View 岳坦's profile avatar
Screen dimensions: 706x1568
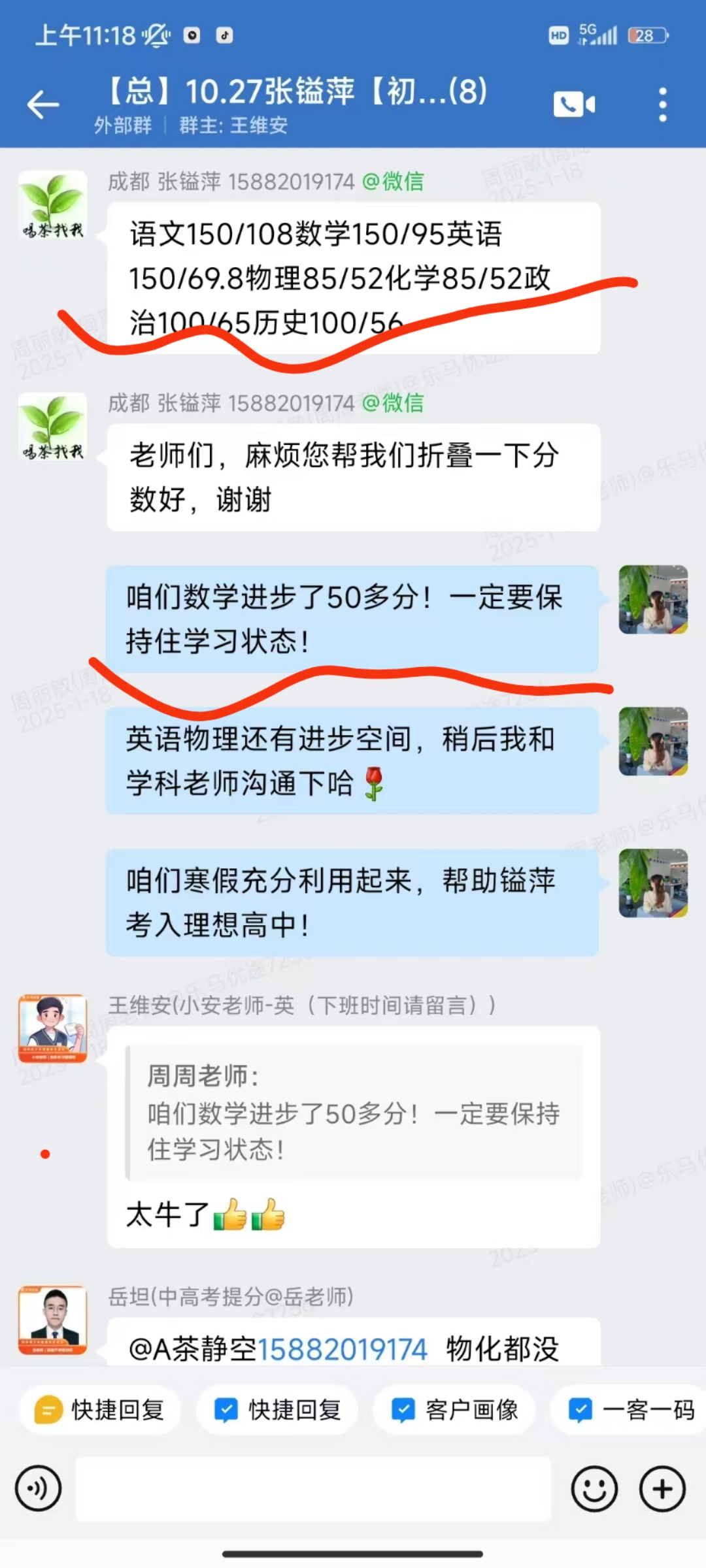tap(52, 1320)
